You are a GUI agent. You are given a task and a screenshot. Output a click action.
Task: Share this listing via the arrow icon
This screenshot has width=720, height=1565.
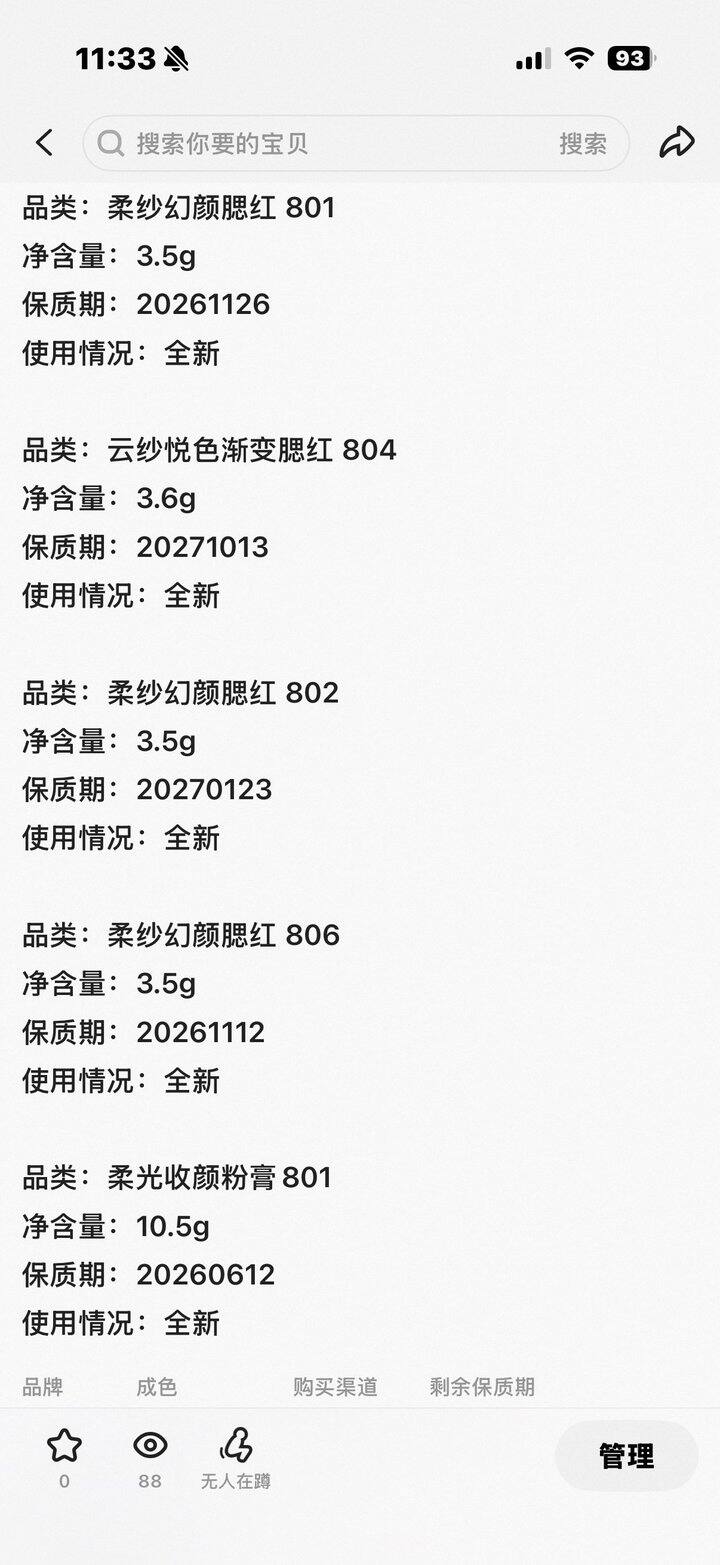pos(677,143)
